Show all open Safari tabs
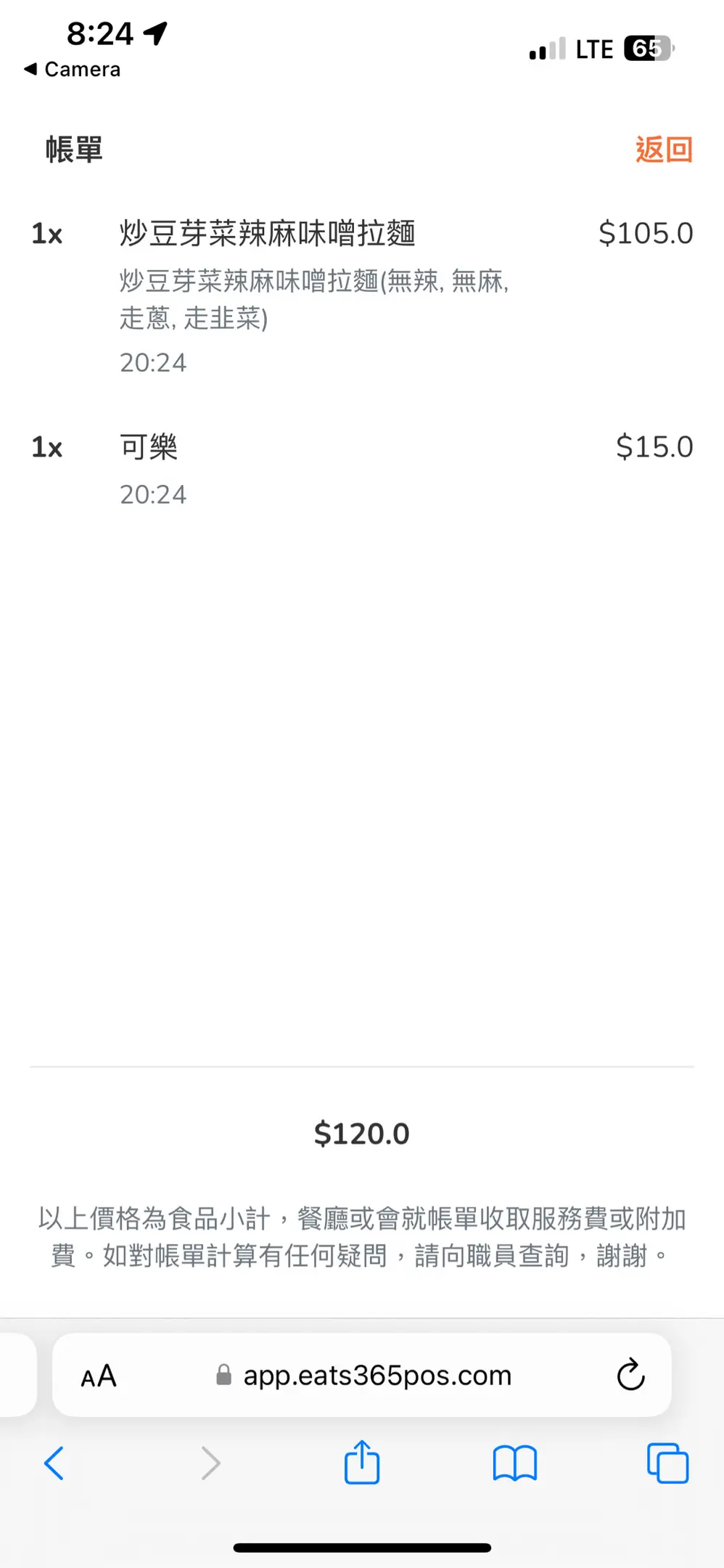The image size is (724, 1568). click(667, 1463)
